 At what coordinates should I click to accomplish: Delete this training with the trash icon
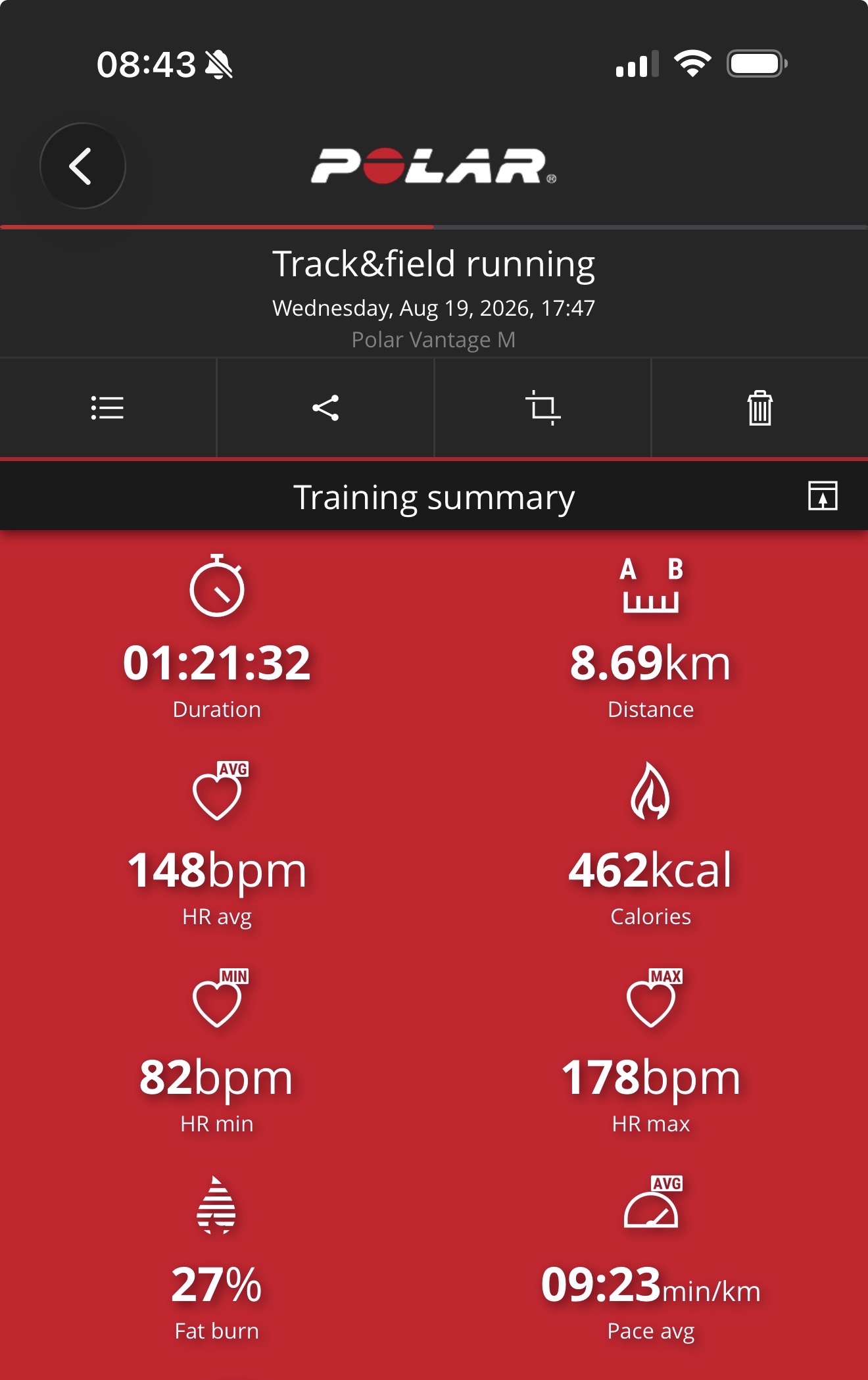click(759, 408)
